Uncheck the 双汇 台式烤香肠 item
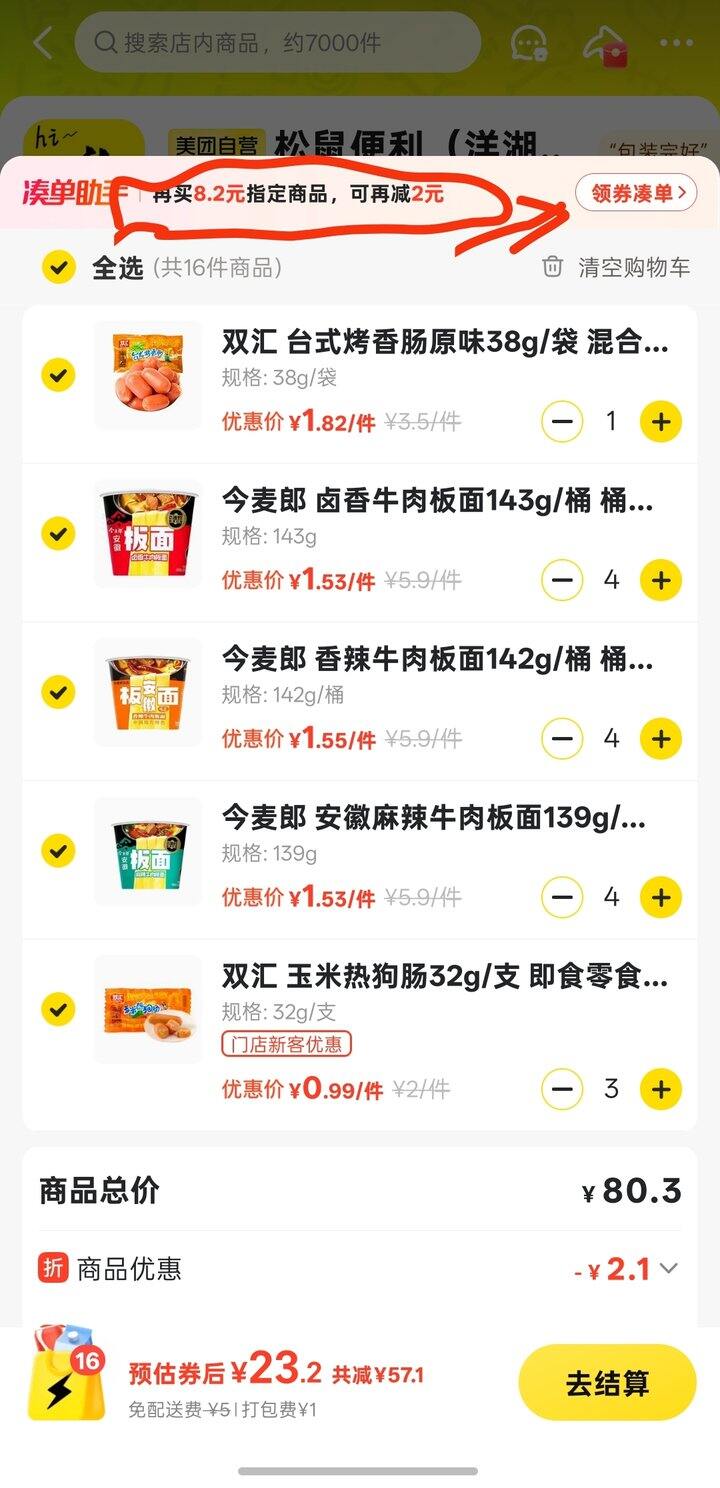This screenshot has height=1488, width=720. [59, 375]
